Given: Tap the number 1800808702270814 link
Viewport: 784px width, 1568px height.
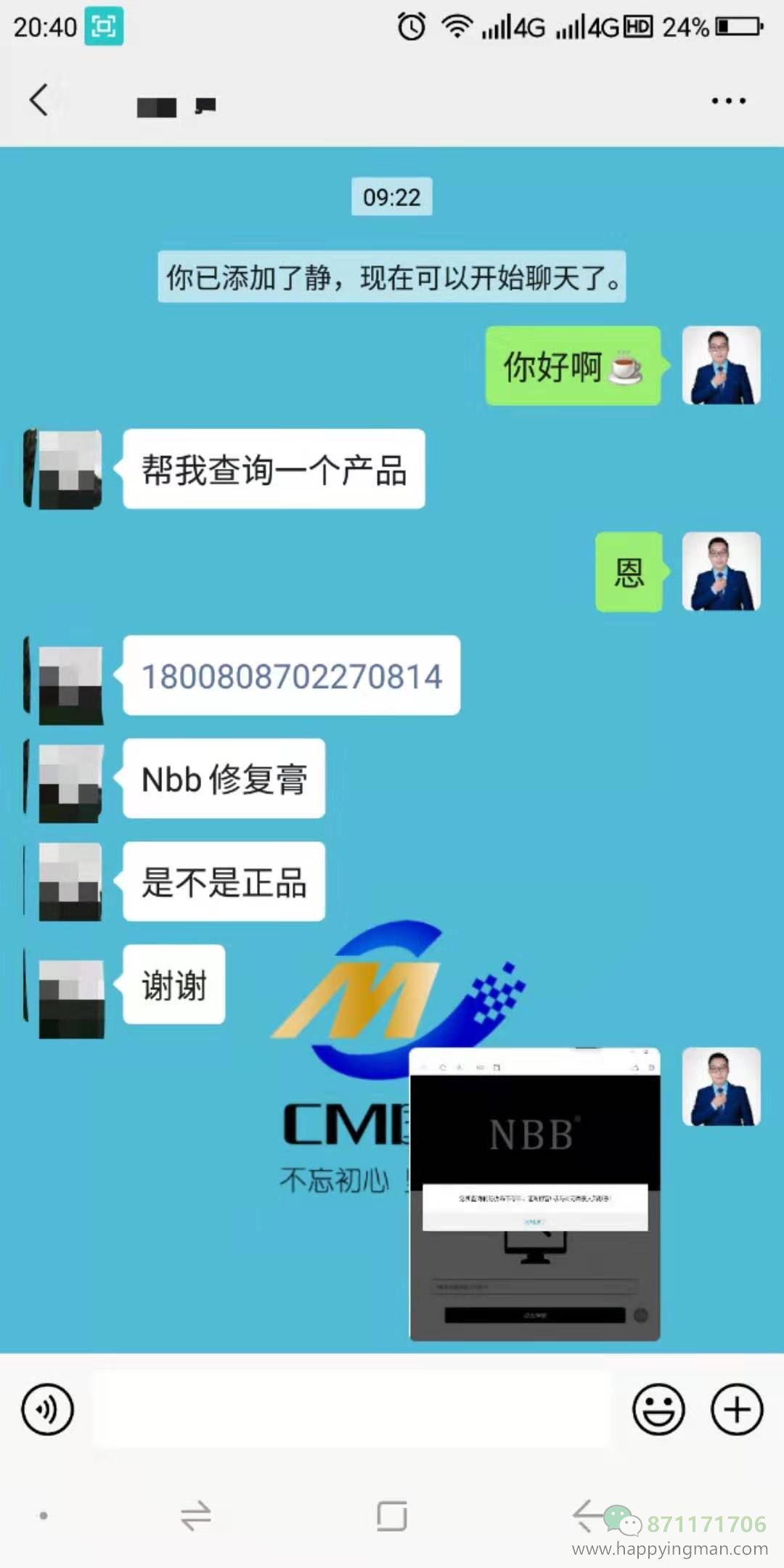Looking at the screenshot, I should coord(292,677).
